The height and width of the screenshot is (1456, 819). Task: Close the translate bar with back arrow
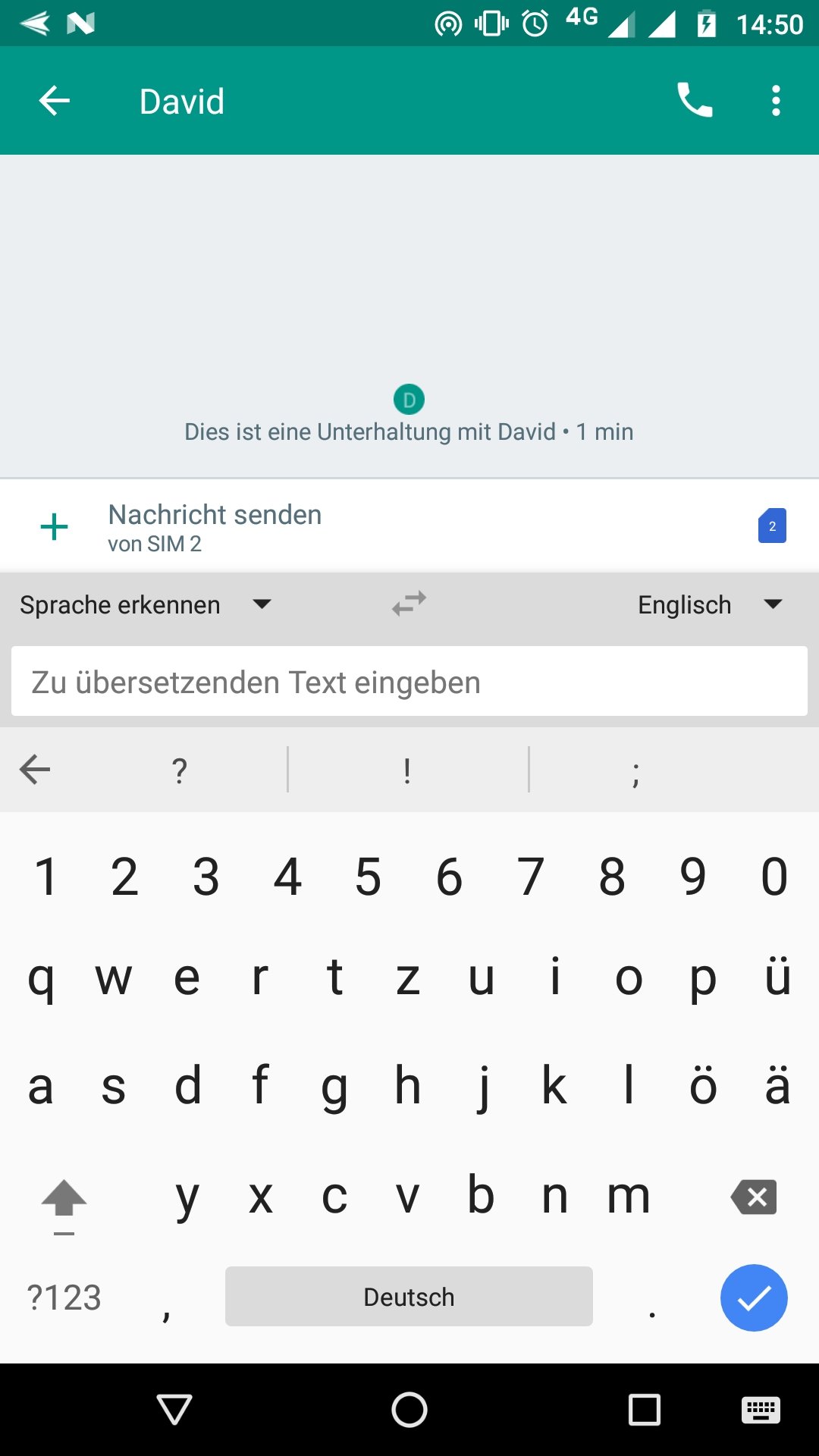tap(35, 770)
